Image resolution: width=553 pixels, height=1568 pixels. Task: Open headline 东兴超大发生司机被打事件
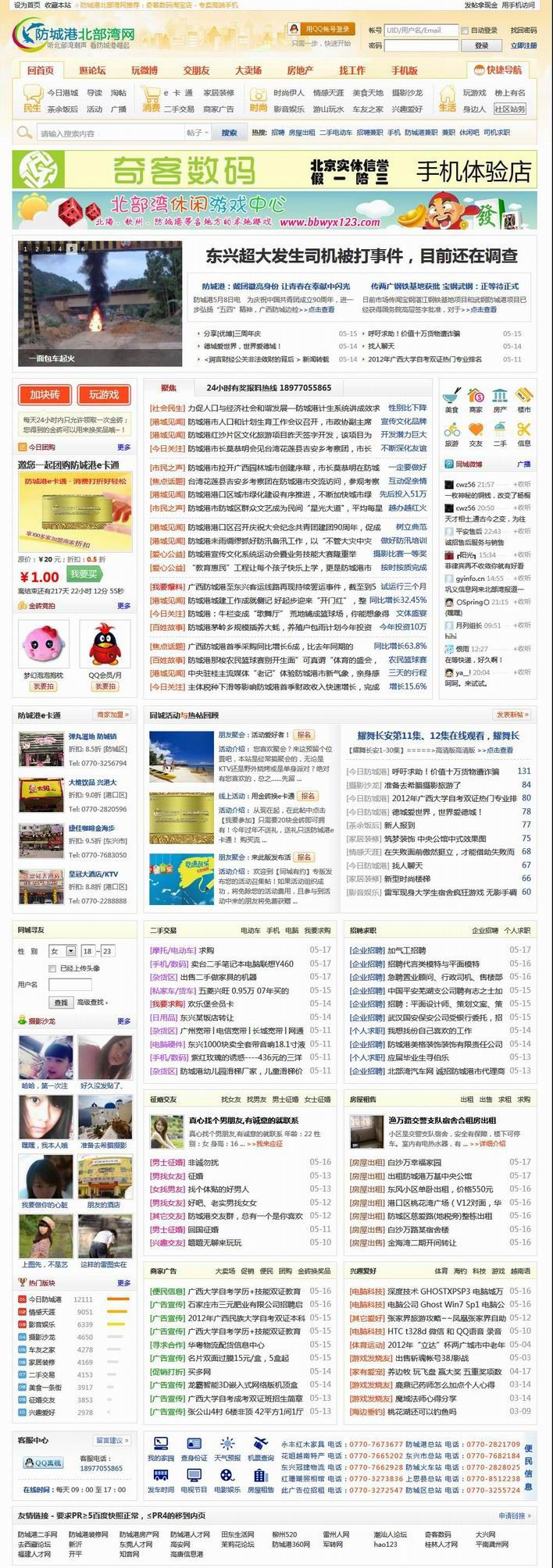(361, 256)
